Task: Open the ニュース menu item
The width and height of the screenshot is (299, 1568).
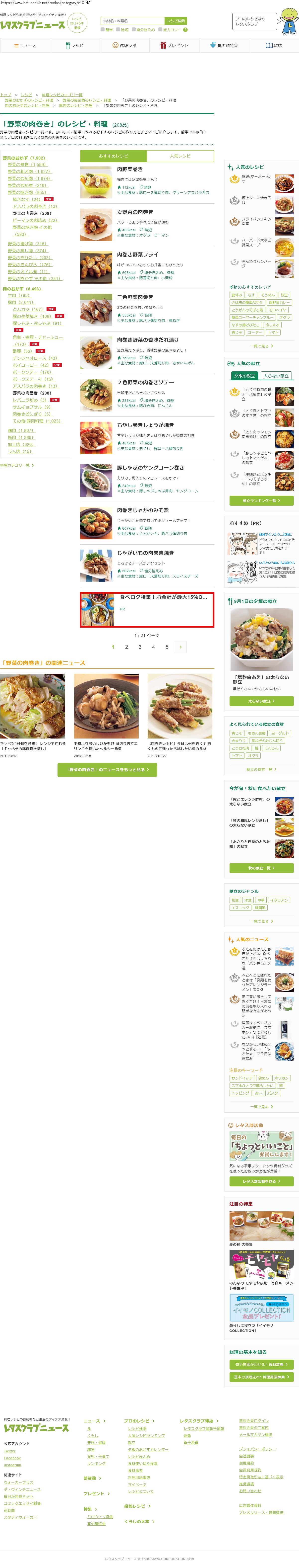Action: pyautogui.click(x=25, y=46)
